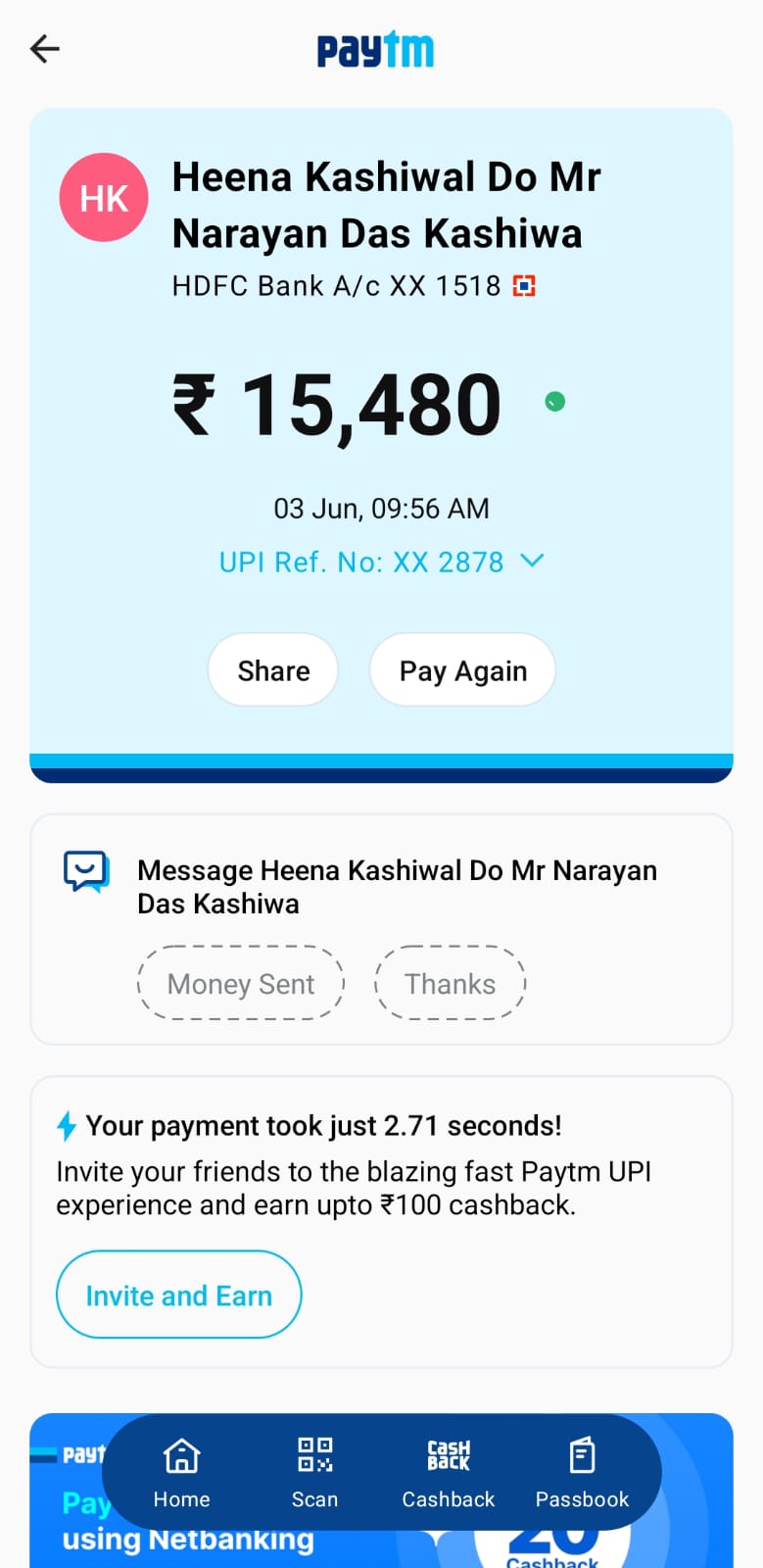Viewport: 763px width, 1568px height.
Task: Share this payment receipt
Action: (x=273, y=670)
